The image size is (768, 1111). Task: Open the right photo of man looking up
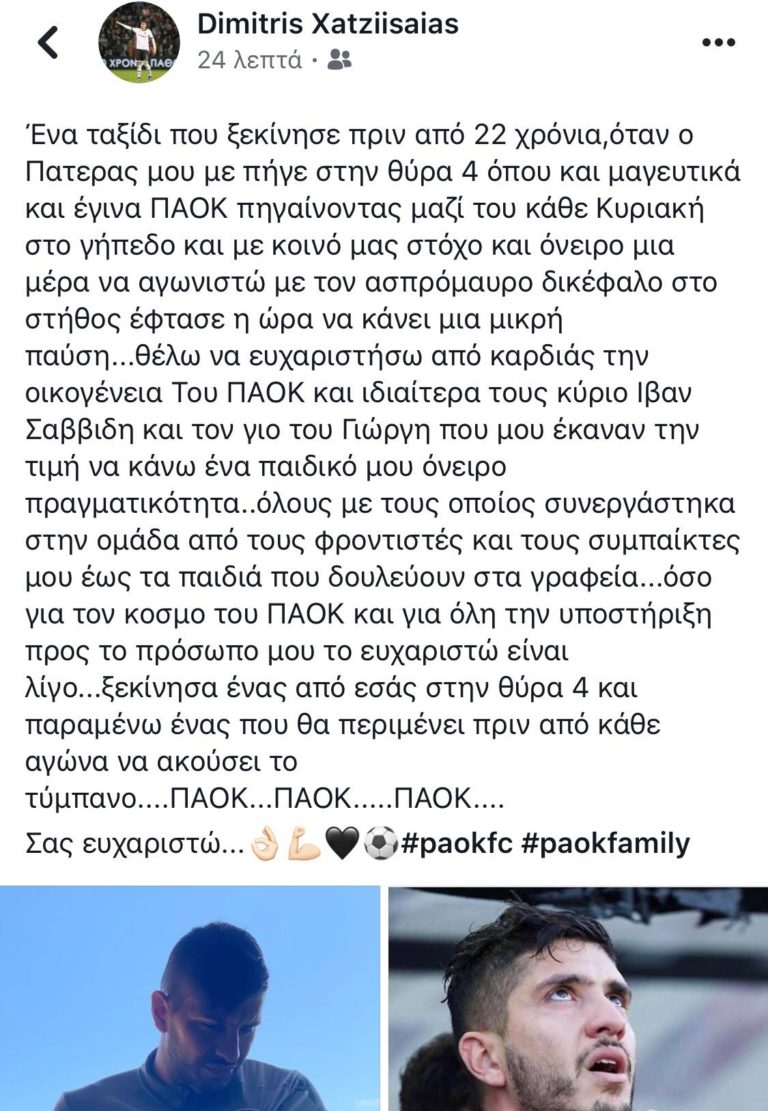(x=578, y=998)
